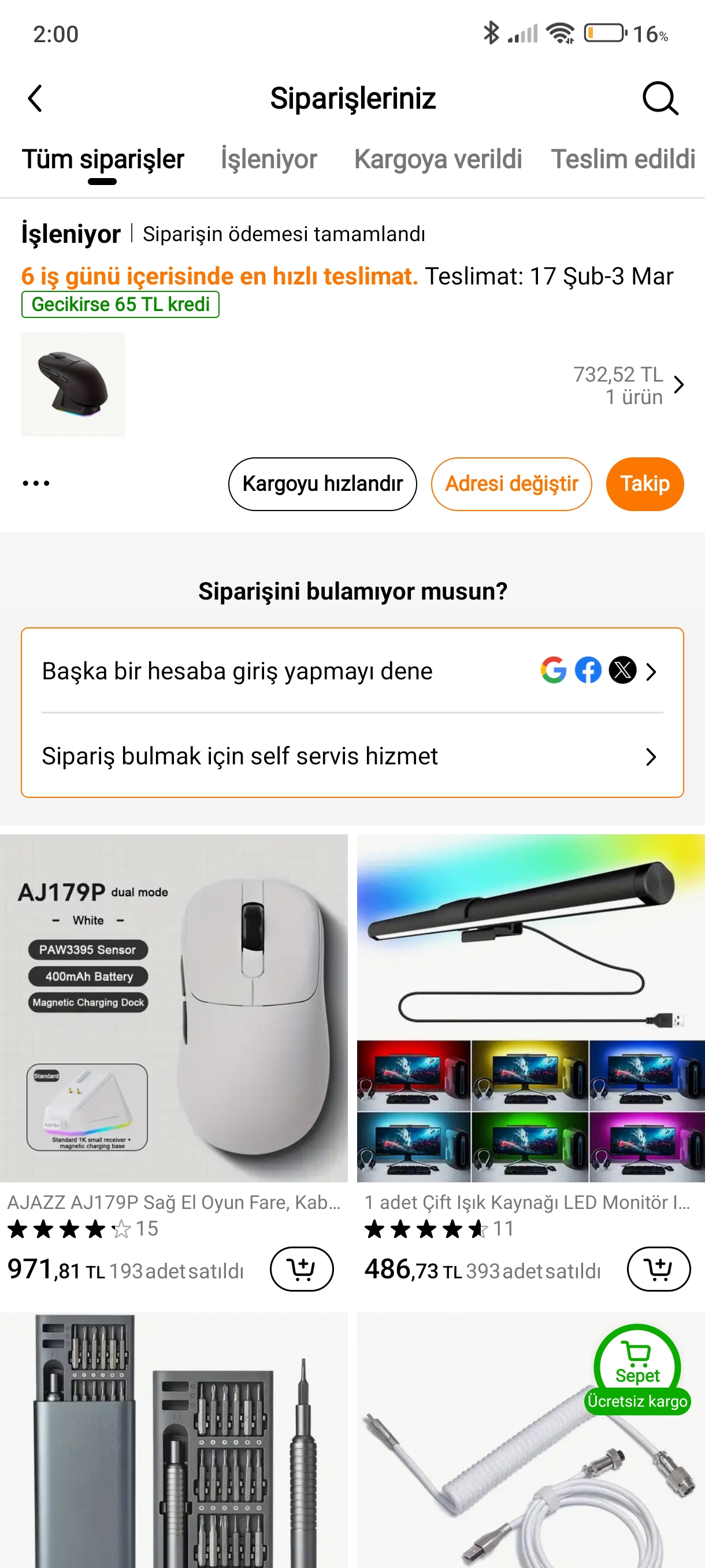Image resolution: width=705 pixels, height=1568 pixels.
Task: Add the LED monitor light to cart
Action: (658, 1269)
